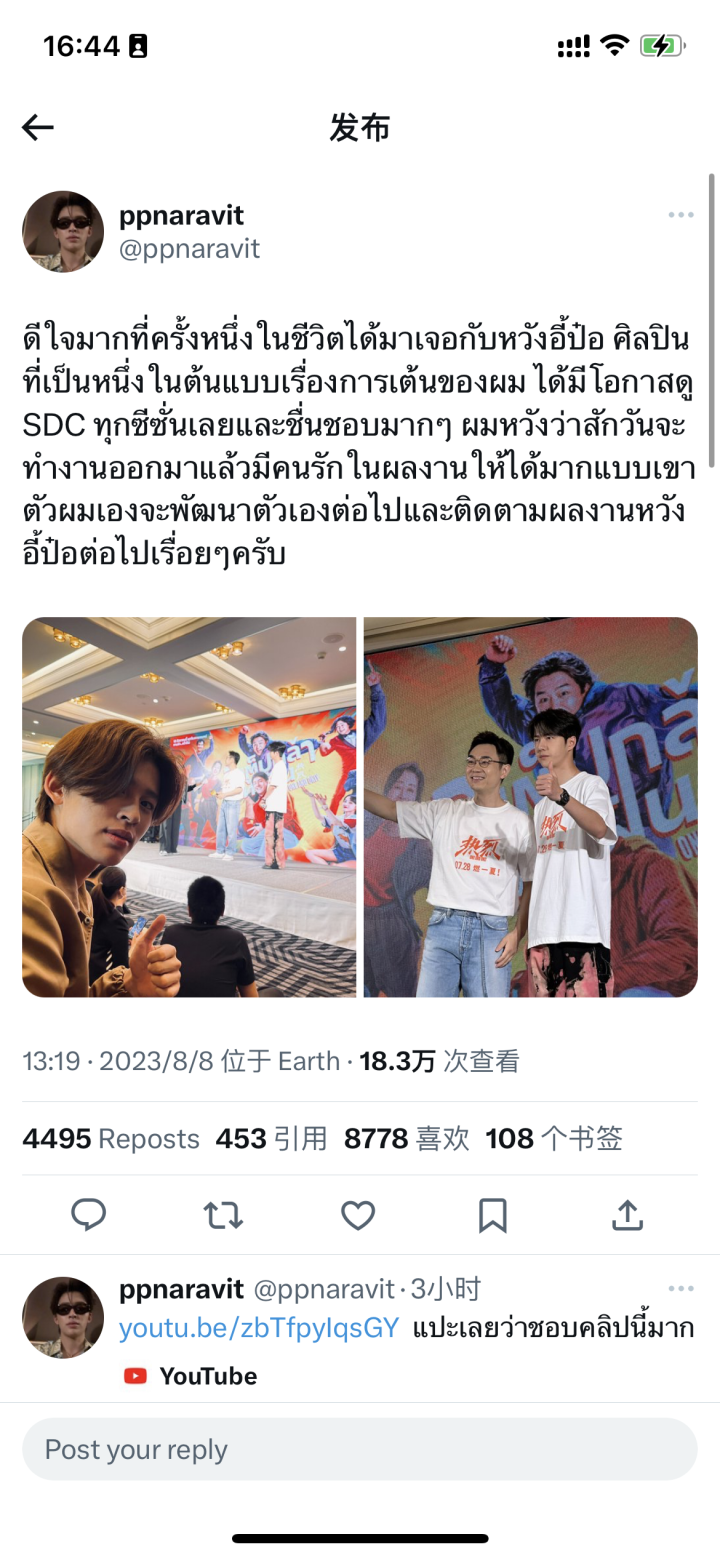Repost this post
720x1558 pixels.
point(223,1215)
